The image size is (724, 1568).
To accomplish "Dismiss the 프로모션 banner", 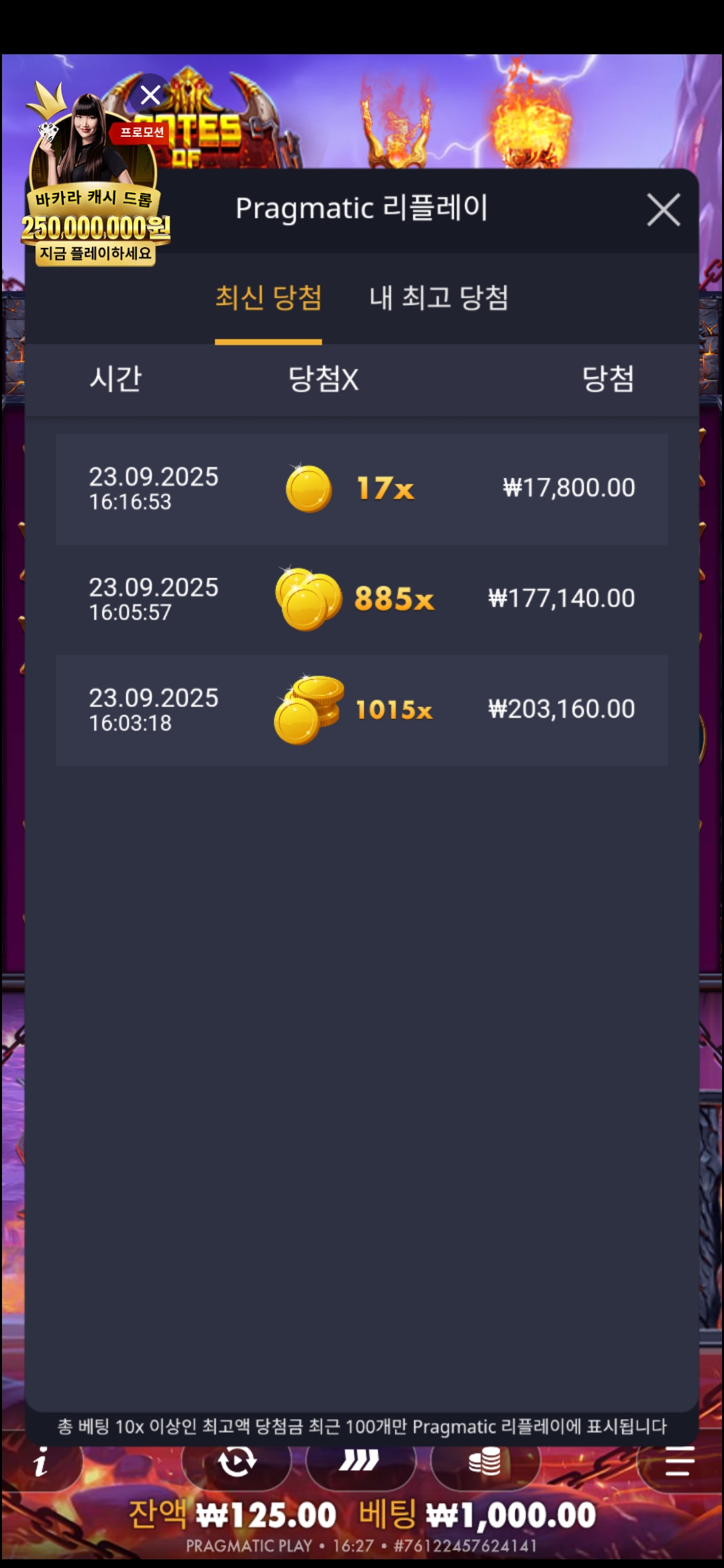I will [x=150, y=95].
